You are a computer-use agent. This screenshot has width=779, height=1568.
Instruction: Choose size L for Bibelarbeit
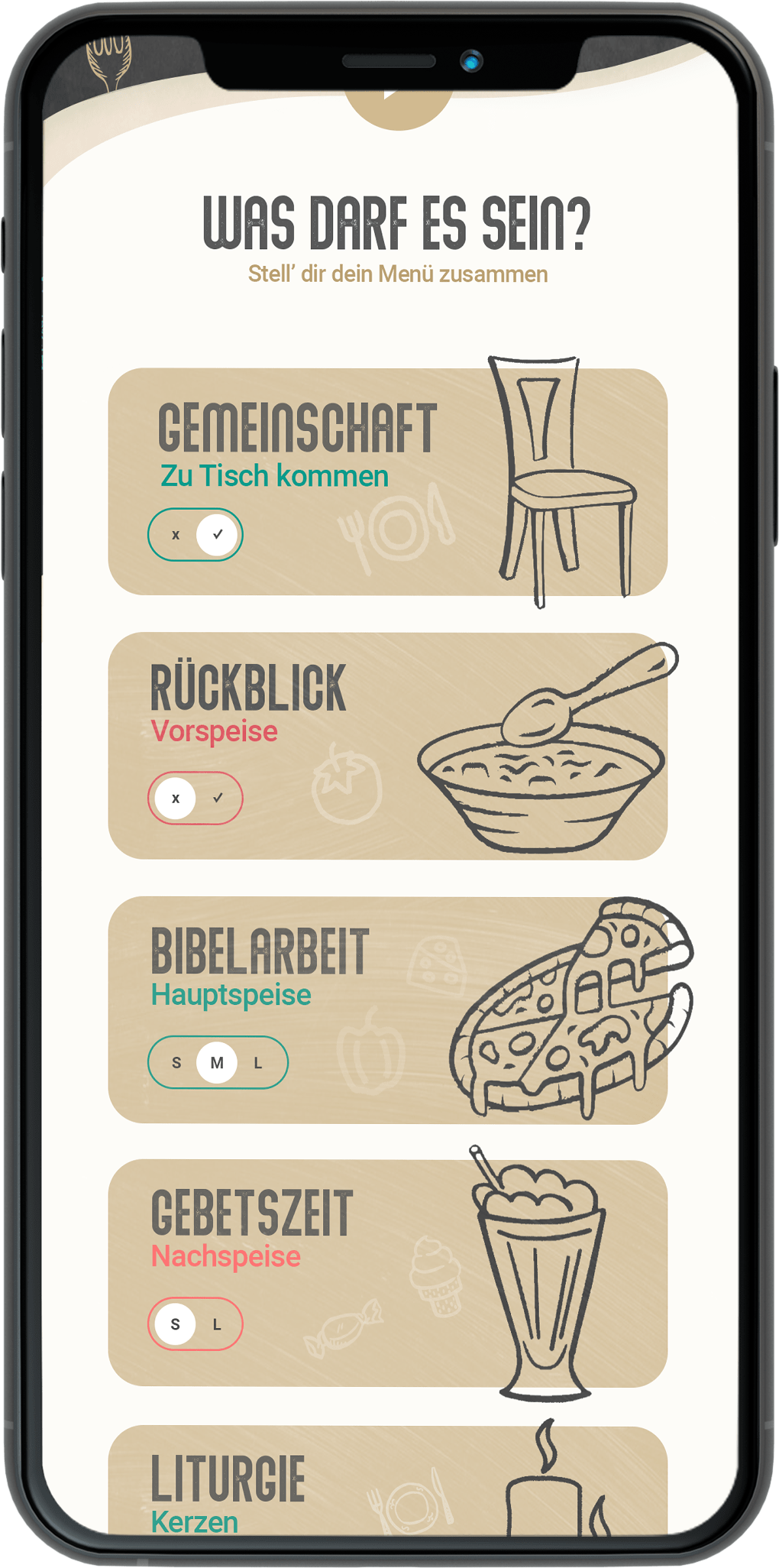(258, 1063)
